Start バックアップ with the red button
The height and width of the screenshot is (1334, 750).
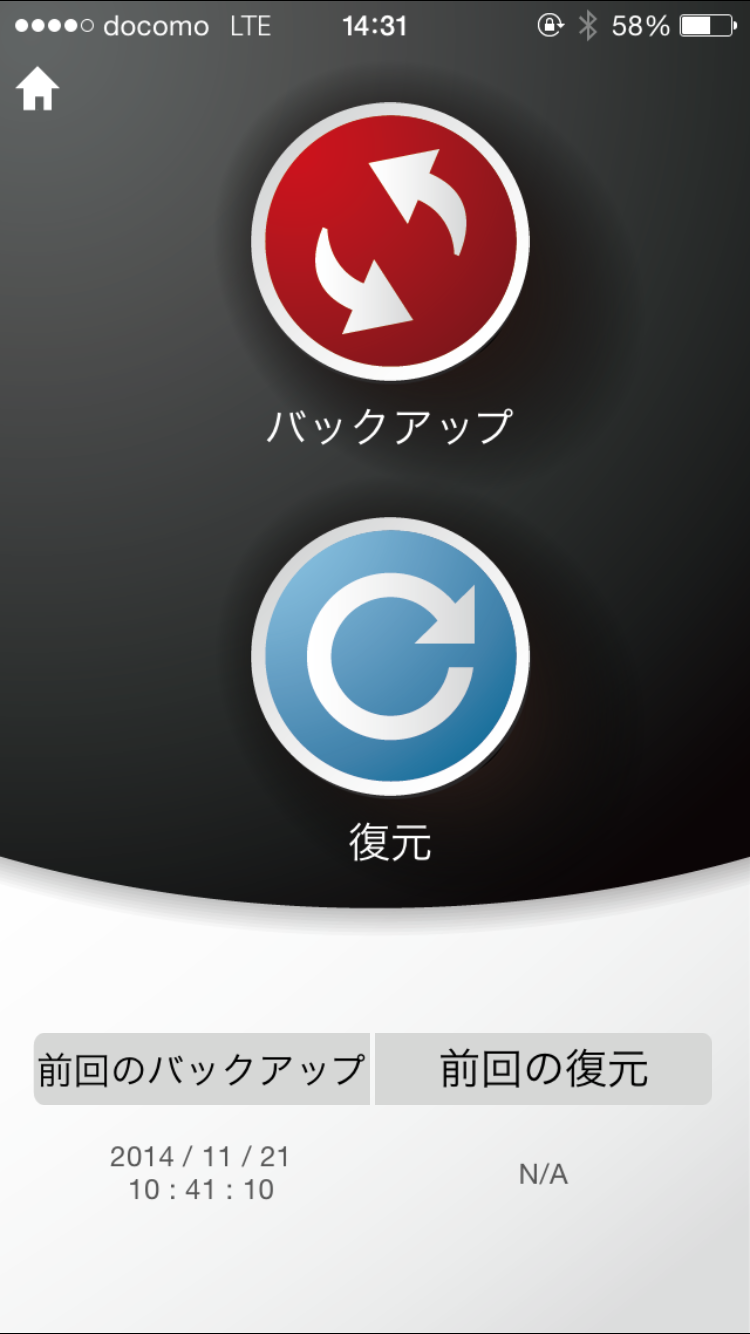coord(390,241)
